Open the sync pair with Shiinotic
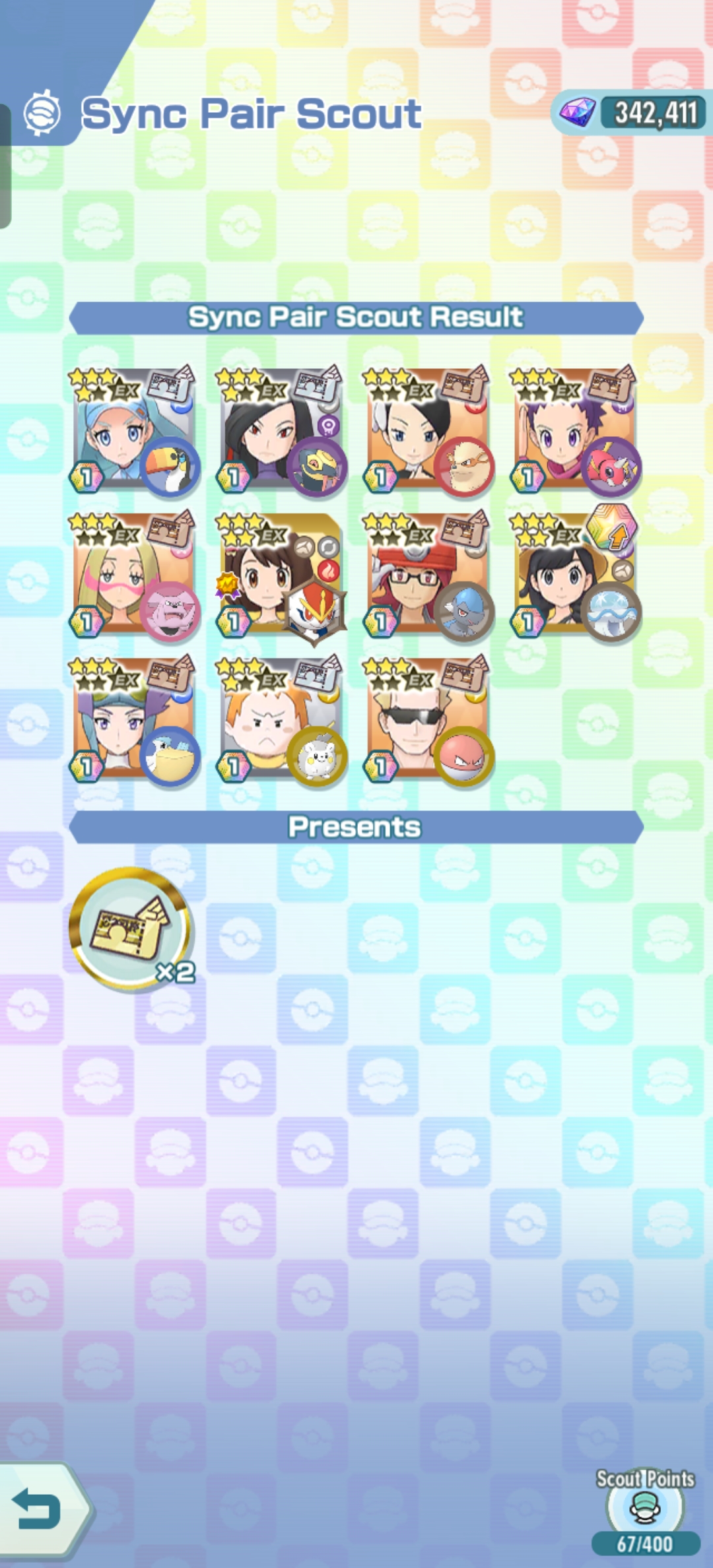Viewport: 713px width, 1568px height. (x=574, y=576)
